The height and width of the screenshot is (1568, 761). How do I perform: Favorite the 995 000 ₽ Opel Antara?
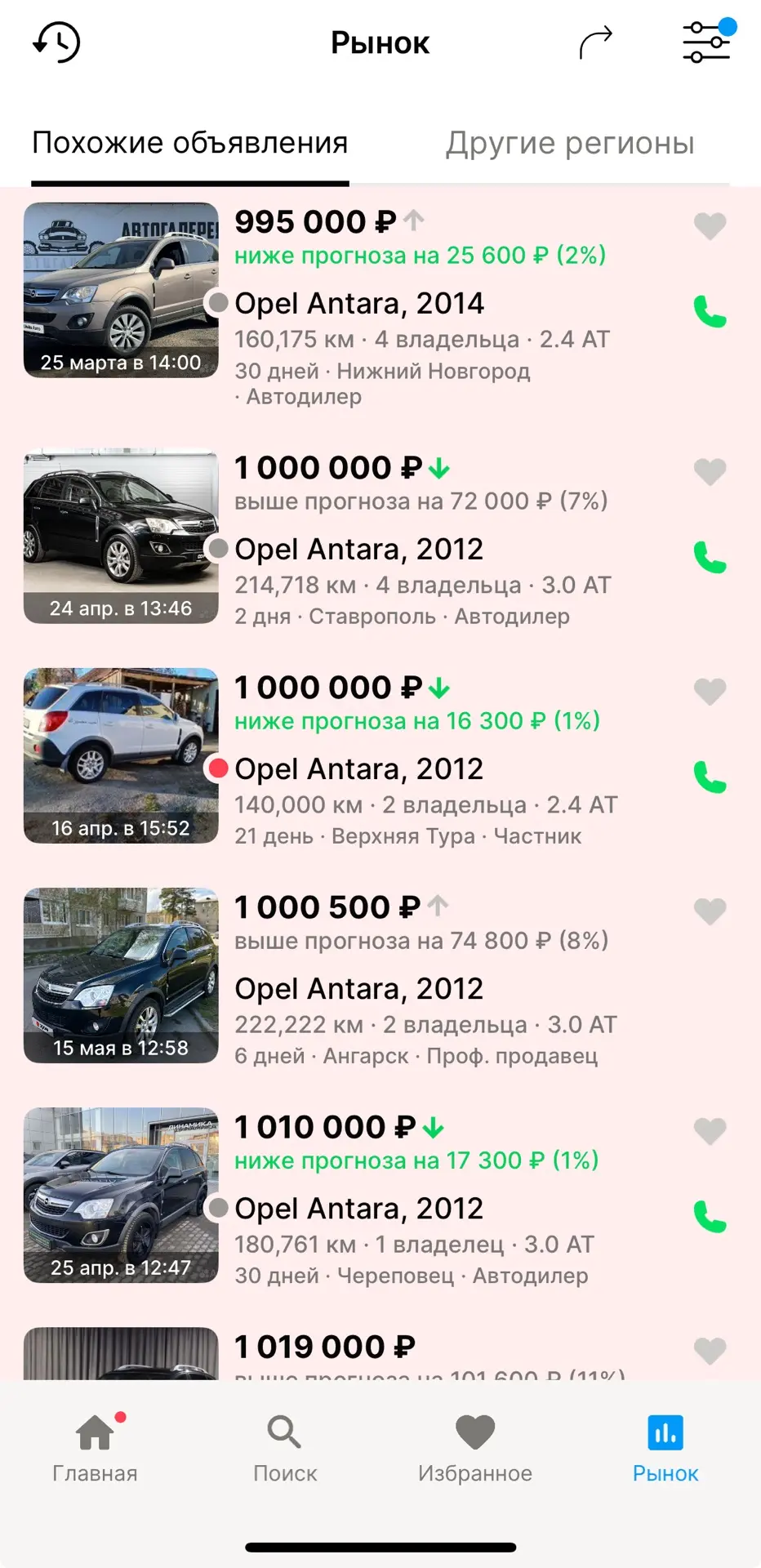[710, 225]
